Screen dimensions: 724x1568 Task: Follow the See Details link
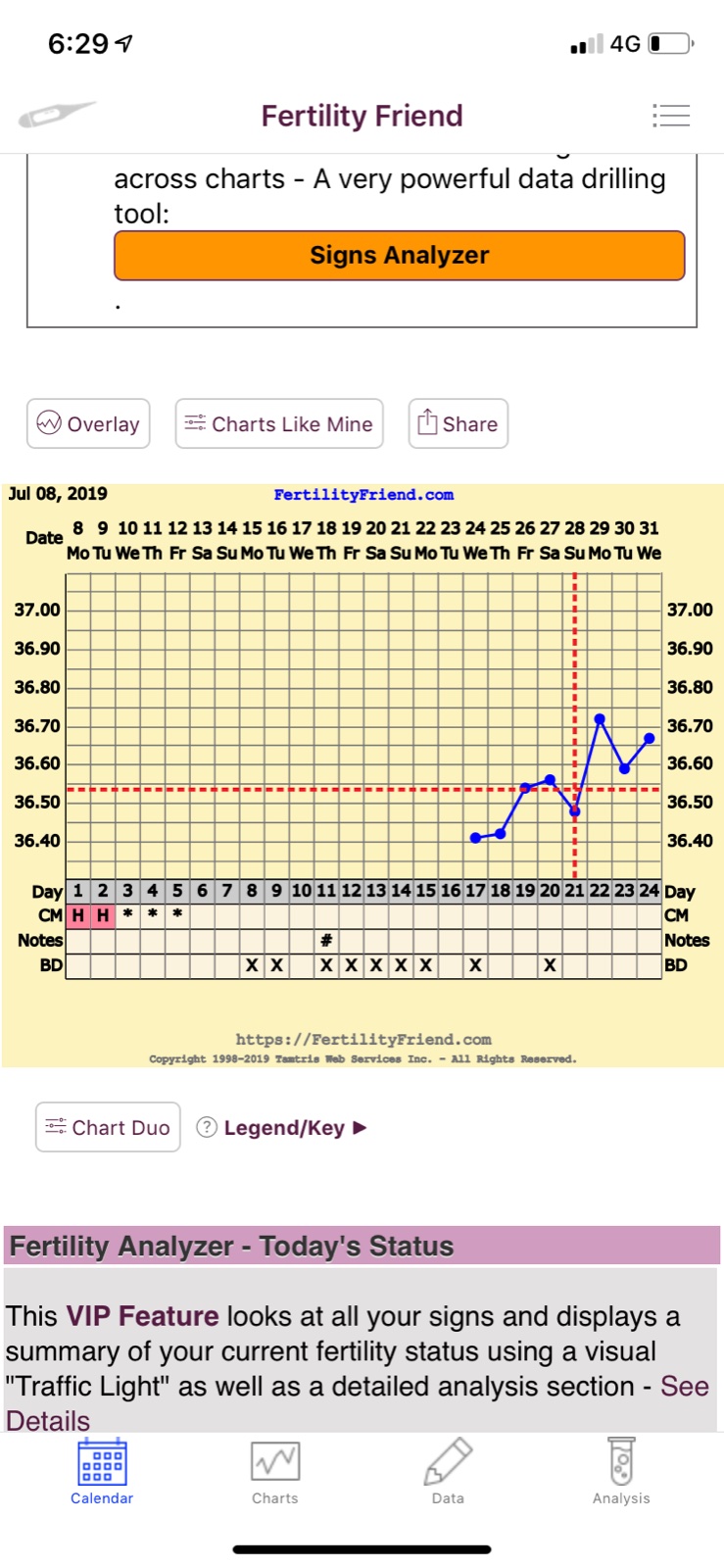[684, 1386]
